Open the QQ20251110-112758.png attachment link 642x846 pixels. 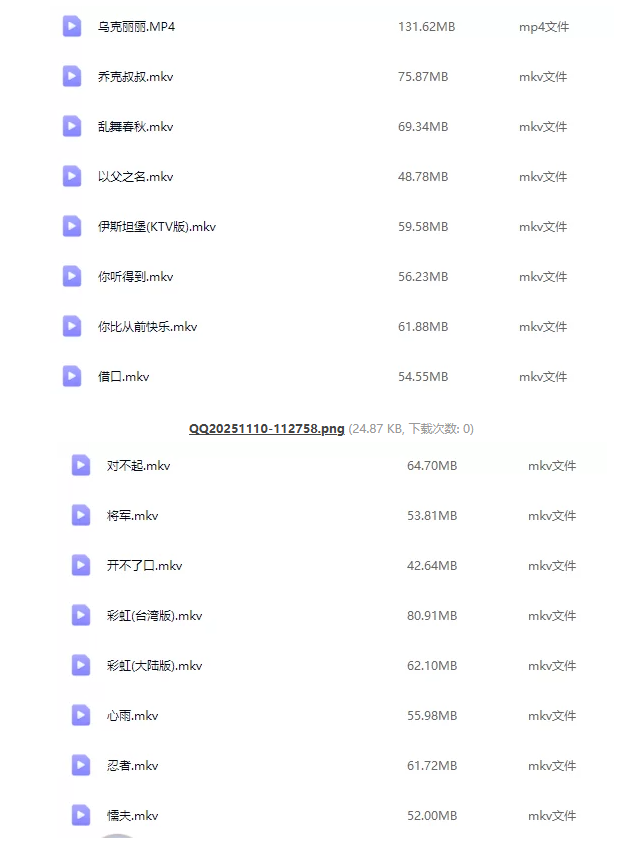click(x=267, y=428)
